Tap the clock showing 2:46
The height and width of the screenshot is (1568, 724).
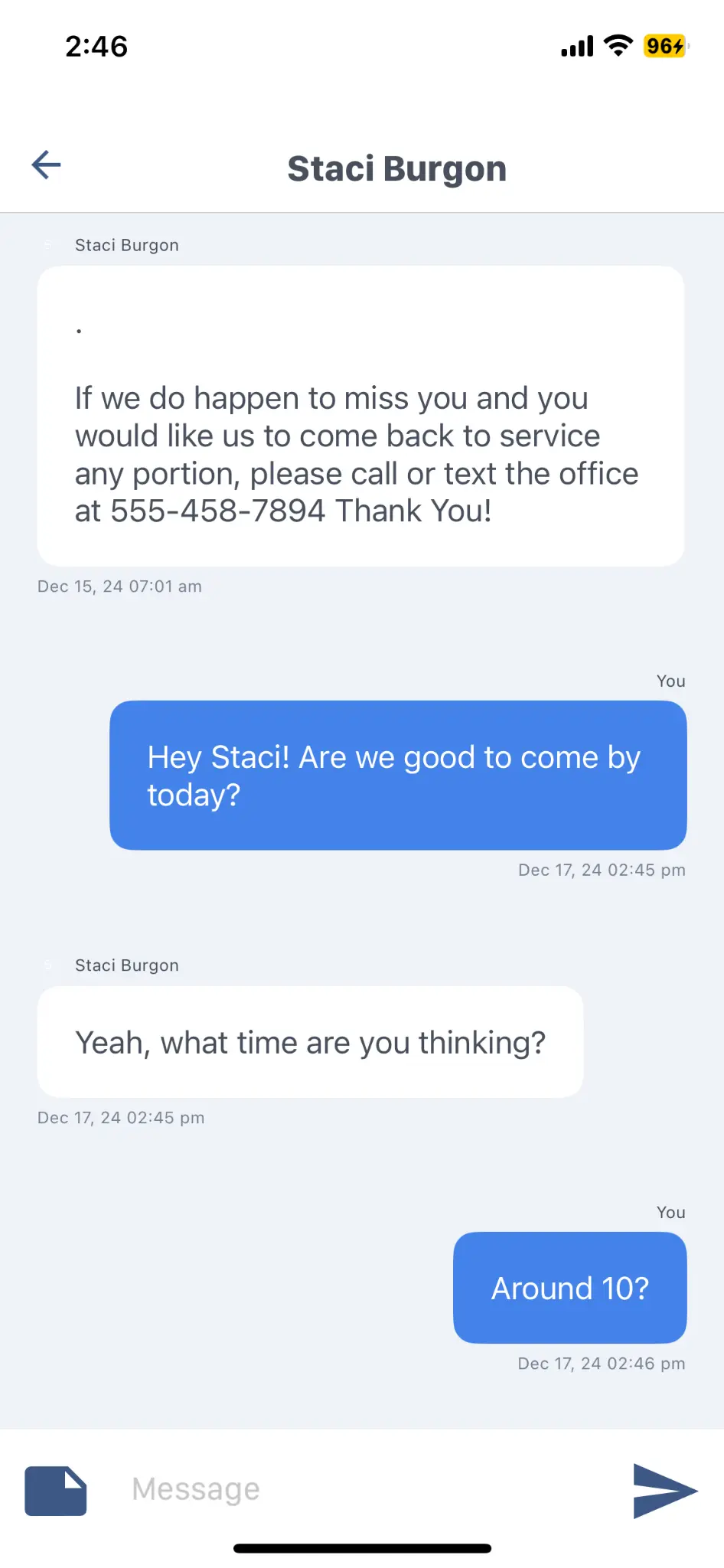pyautogui.click(x=95, y=46)
